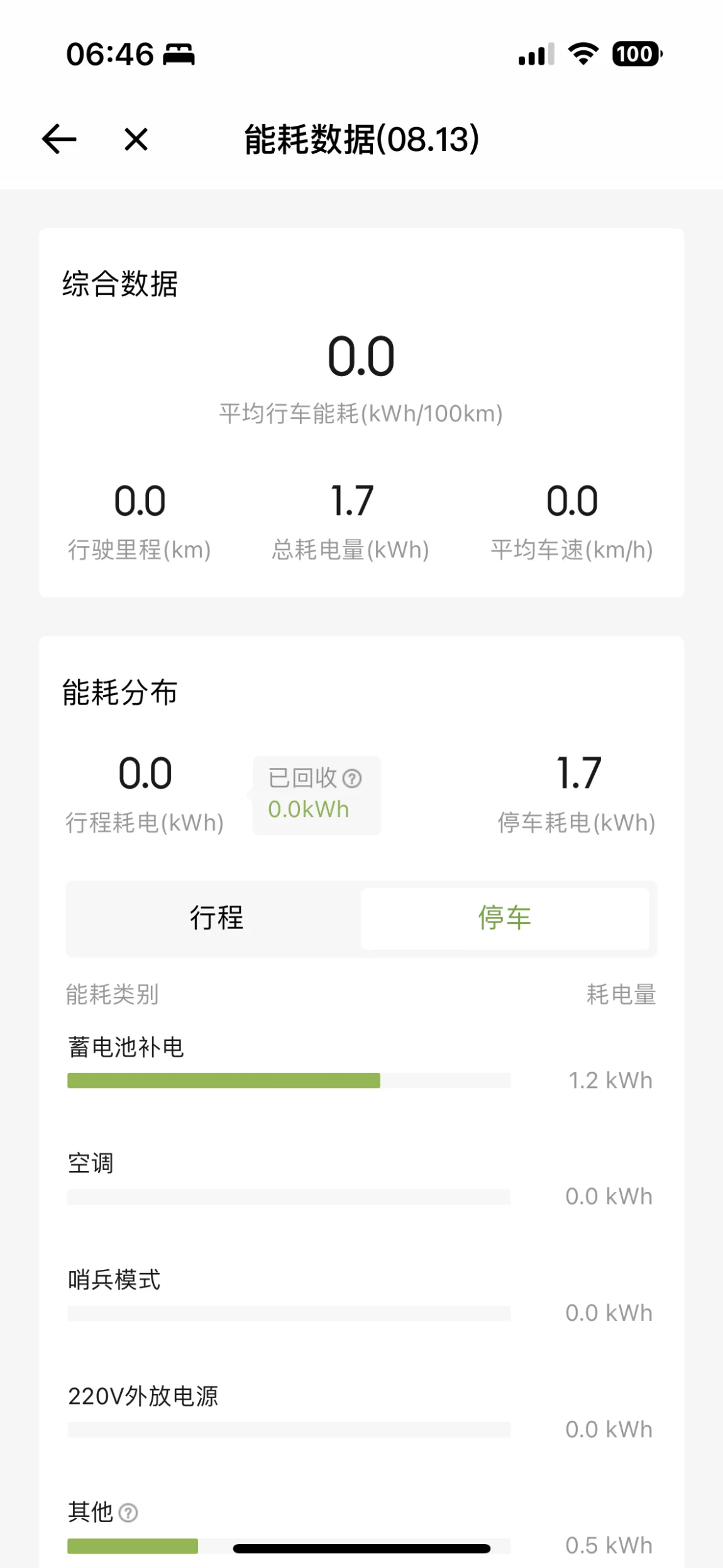Show the info tooltip next to 其他
Image resolution: width=723 pixels, height=1568 pixels.
[x=128, y=1513]
